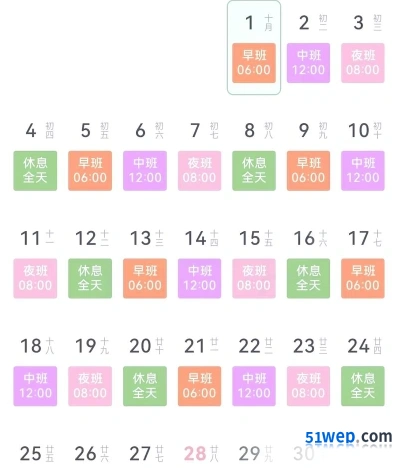Choose day 13 with 早班 06:00

145,264
